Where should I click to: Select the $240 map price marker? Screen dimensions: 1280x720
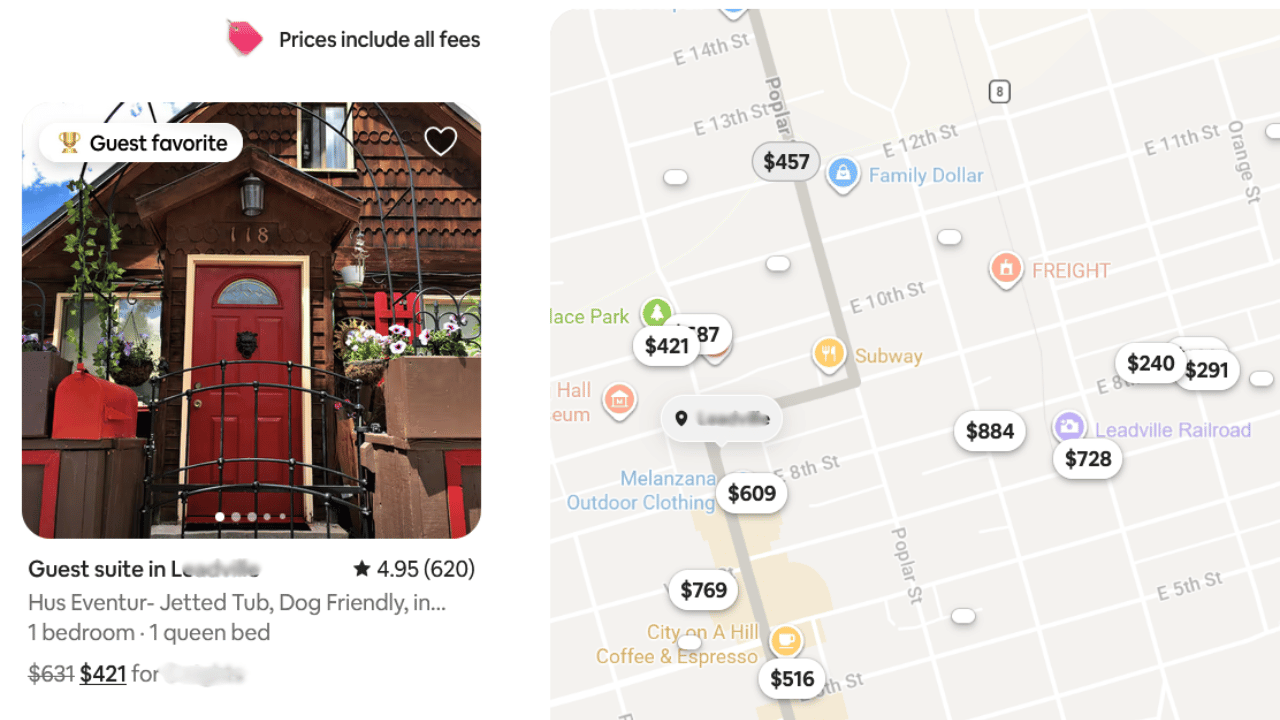point(1150,363)
